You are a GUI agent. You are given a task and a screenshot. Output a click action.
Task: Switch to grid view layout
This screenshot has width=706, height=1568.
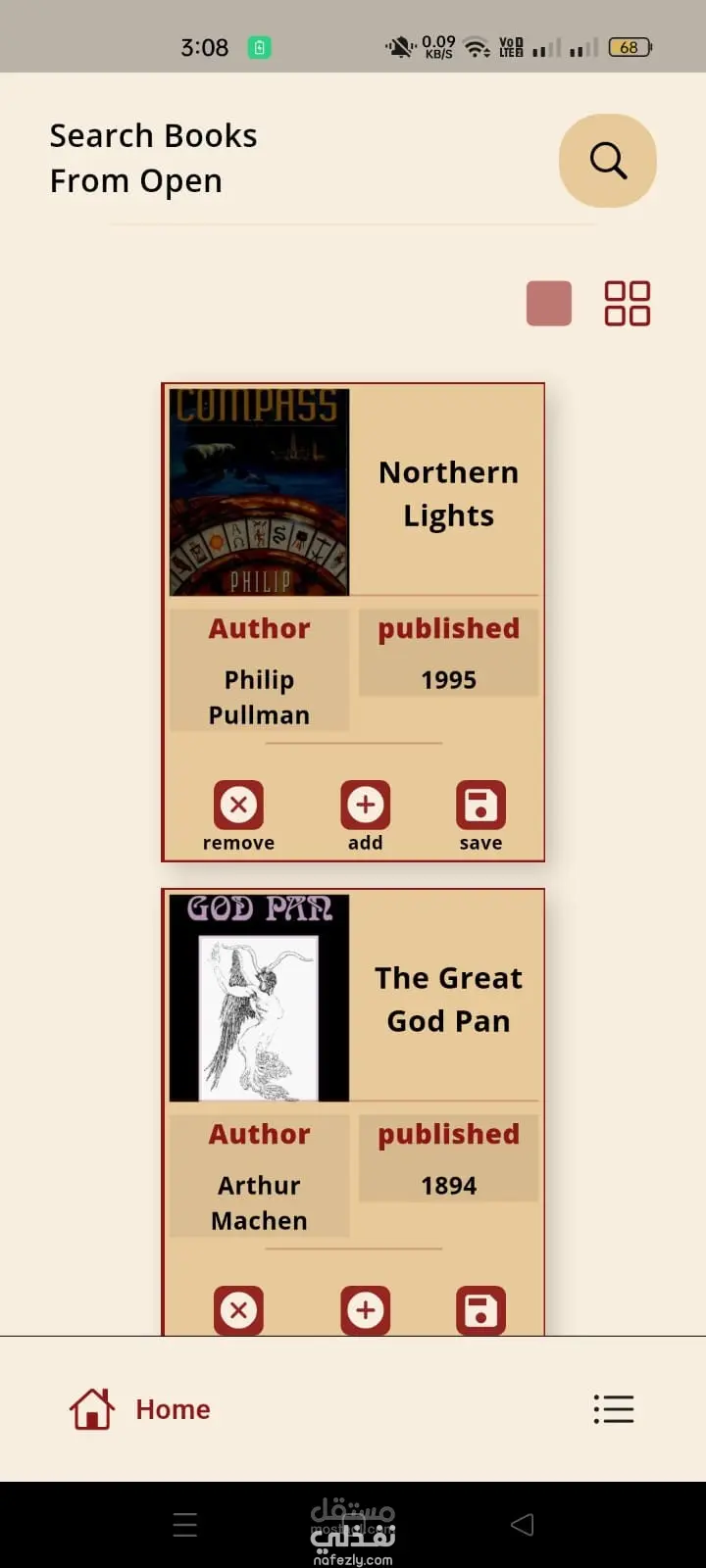628,304
